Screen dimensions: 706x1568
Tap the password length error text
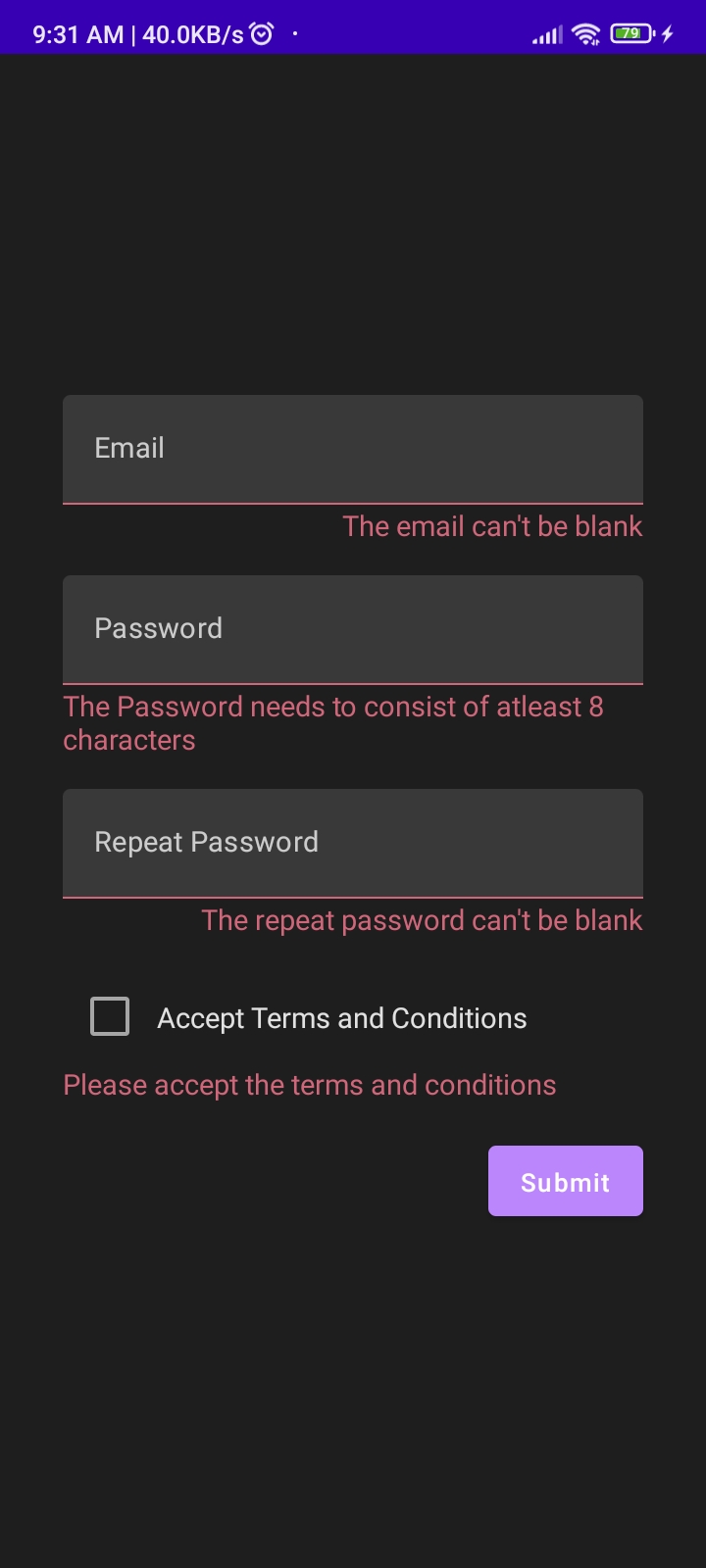pos(332,722)
